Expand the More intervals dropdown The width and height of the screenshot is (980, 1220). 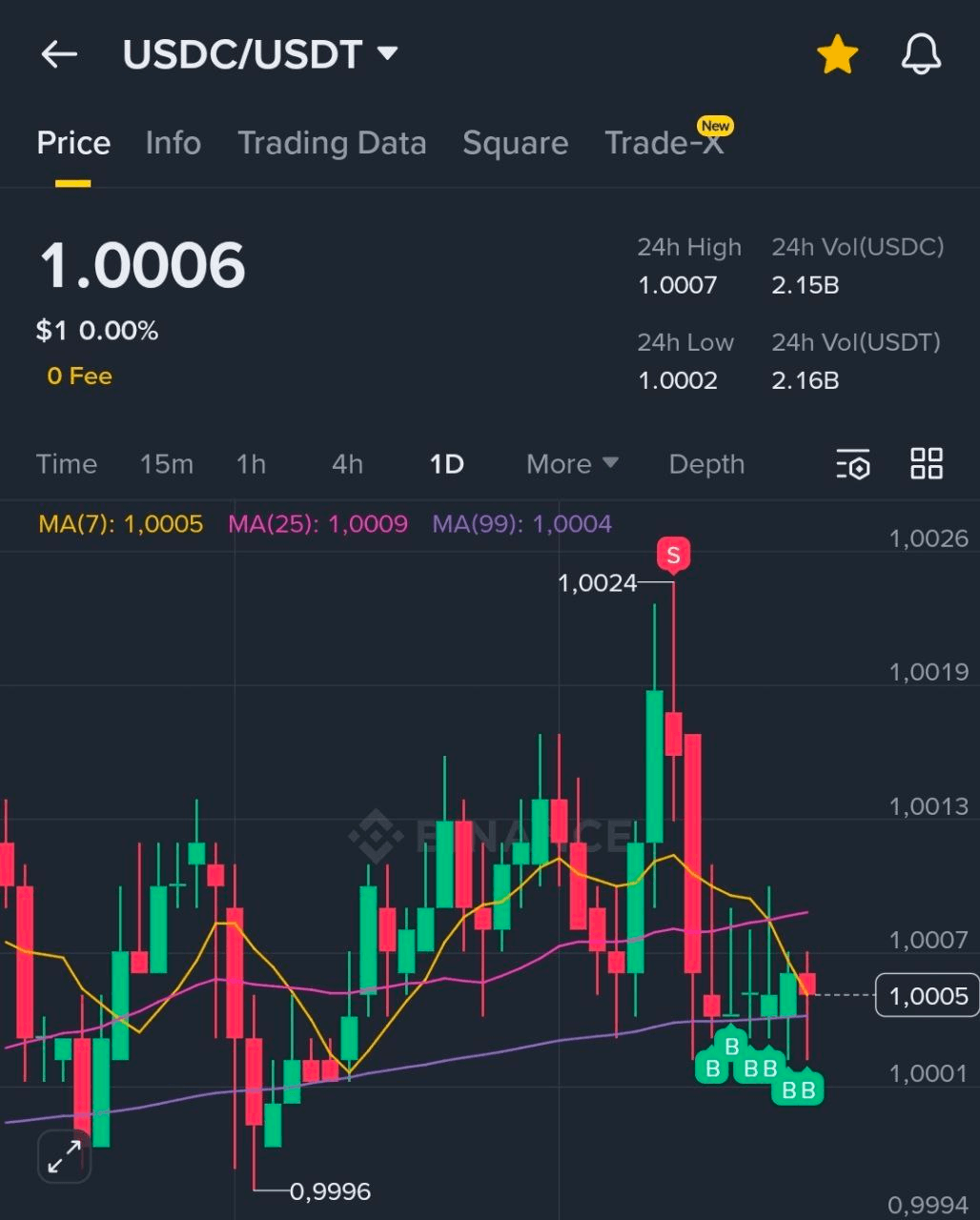(572, 464)
